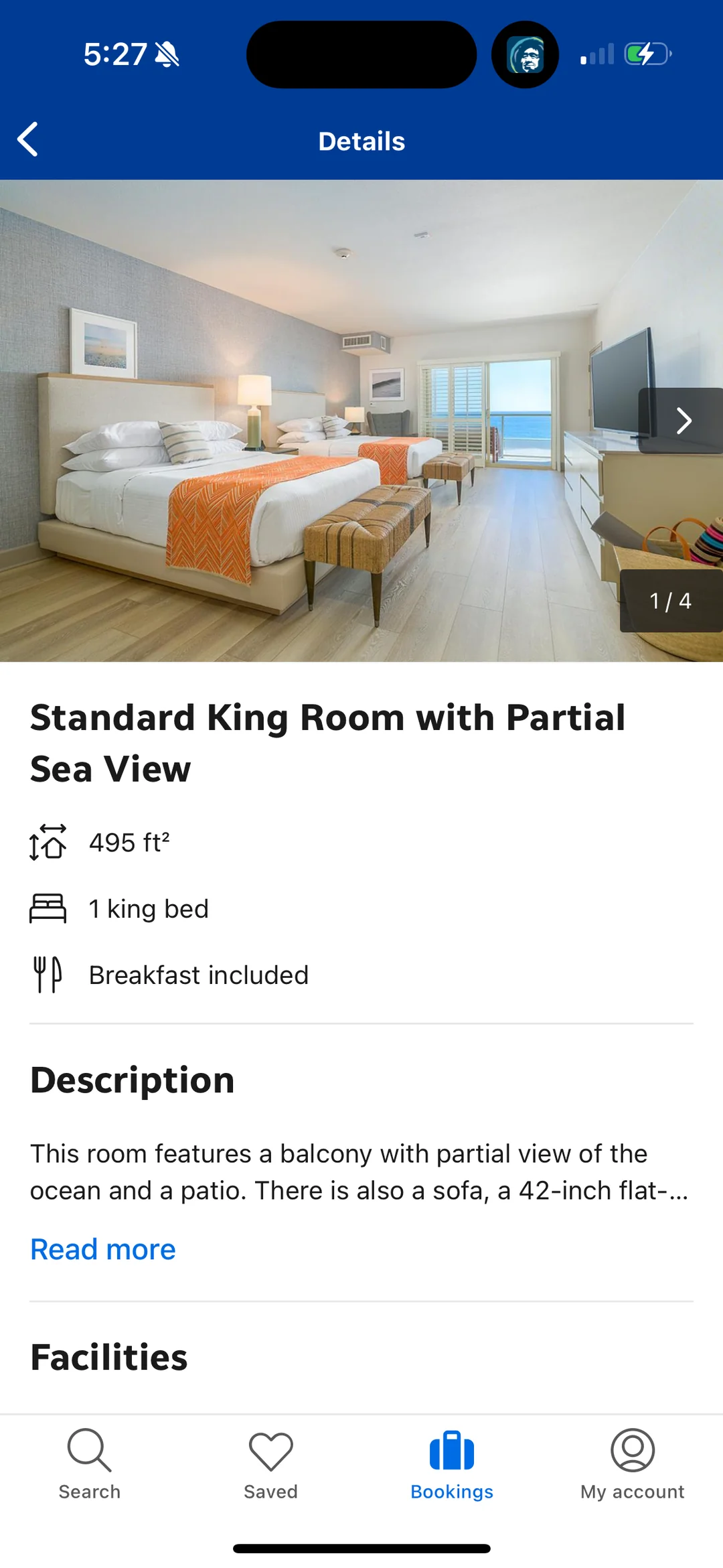This screenshot has width=723, height=1568.
Task: Expand the description with Read more
Action: click(x=103, y=1249)
